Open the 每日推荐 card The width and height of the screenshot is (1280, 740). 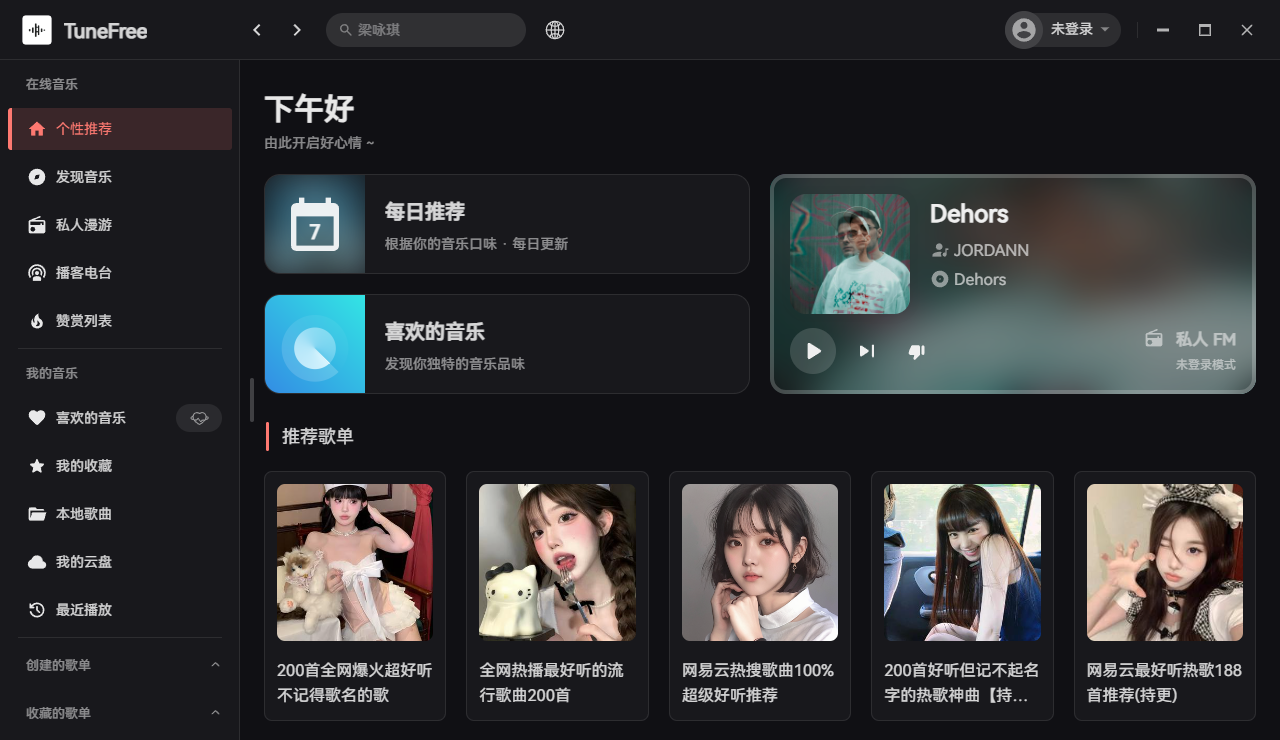tap(506, 224)
